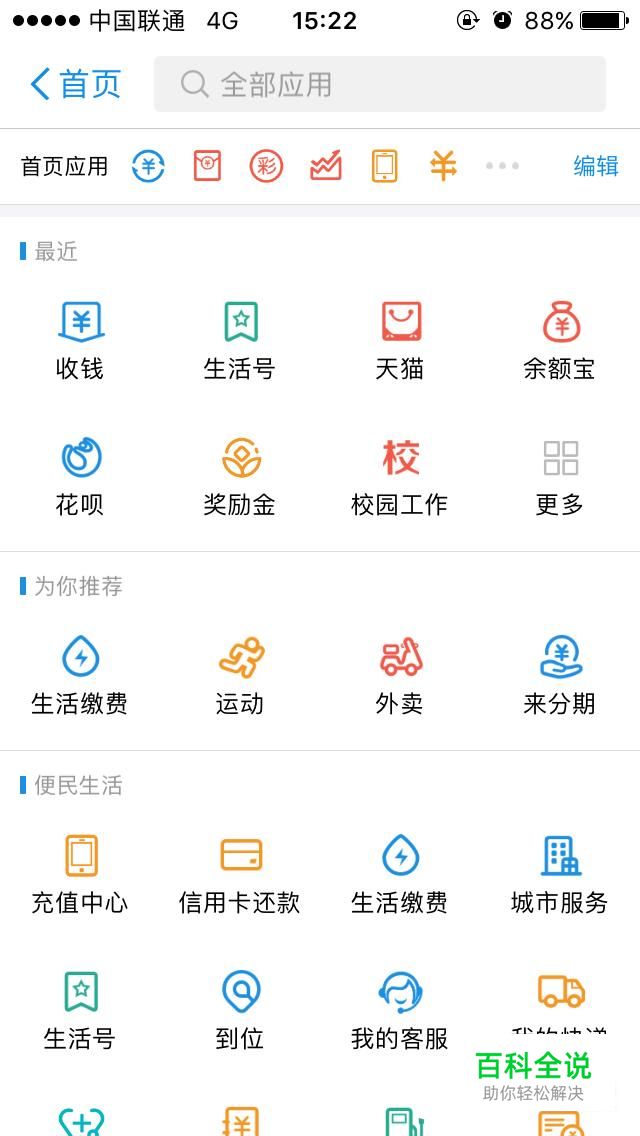Show 更多 recent apps
This screenshot has width=640, height=1136.
(560, 476)
